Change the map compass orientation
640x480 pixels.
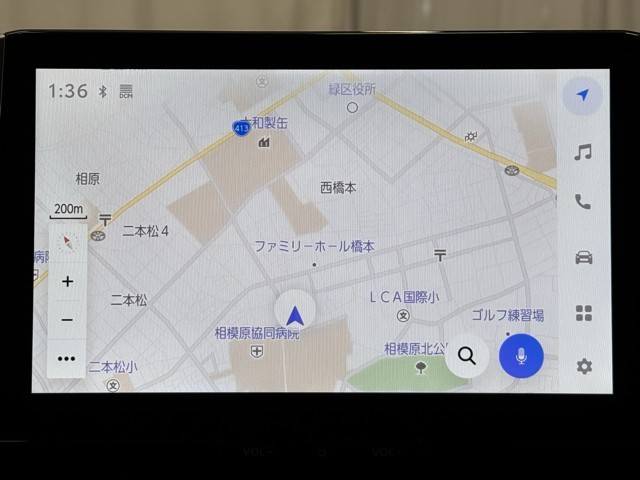tap(68, 243)
